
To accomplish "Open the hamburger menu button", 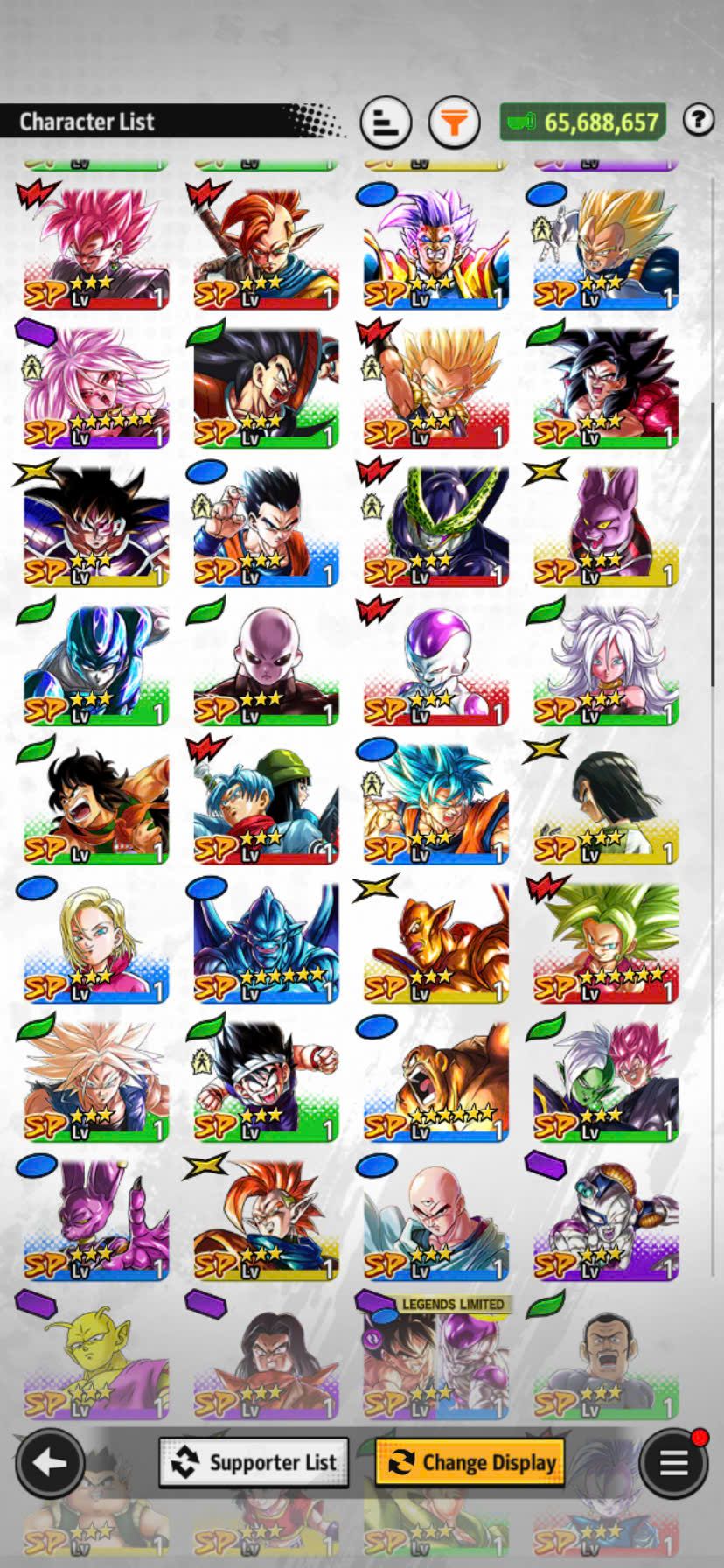I will click(x=673, y=1462).
